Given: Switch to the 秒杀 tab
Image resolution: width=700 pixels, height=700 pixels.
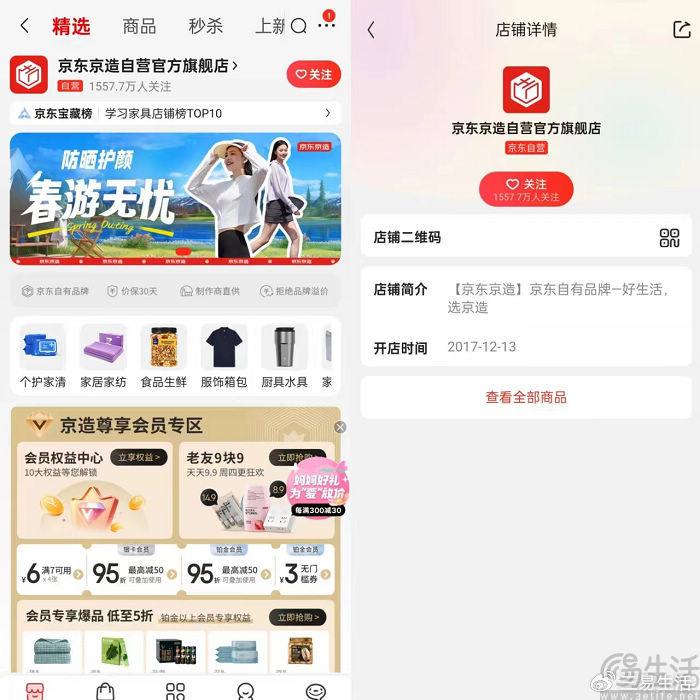Looking at the screenshot, I should (x=204, y=26).
